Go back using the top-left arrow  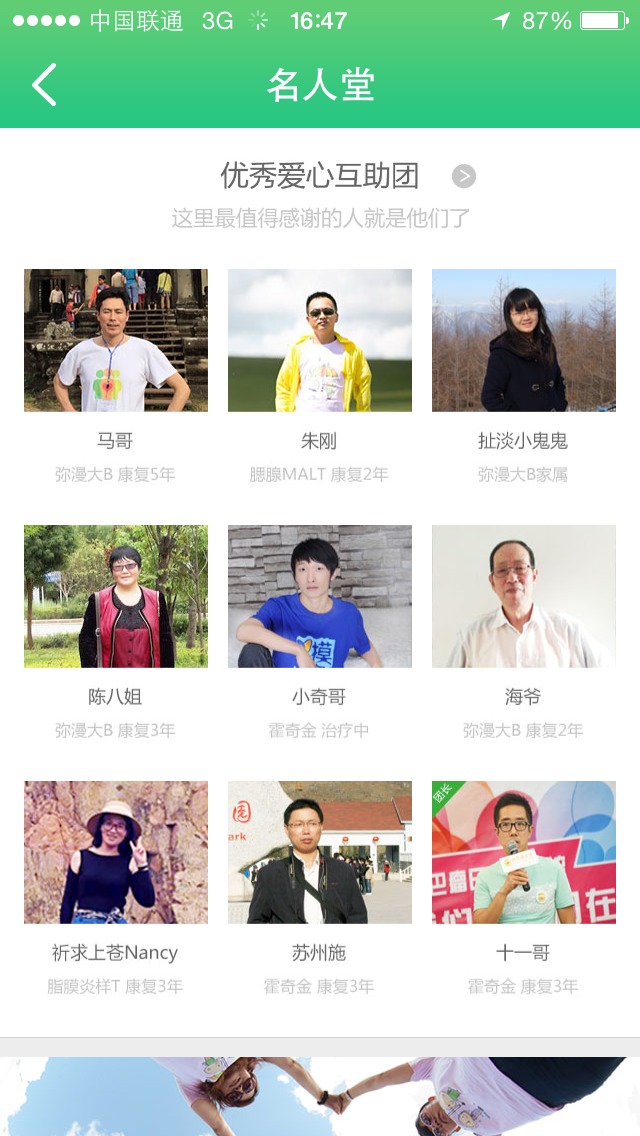[x=44, y=85]
